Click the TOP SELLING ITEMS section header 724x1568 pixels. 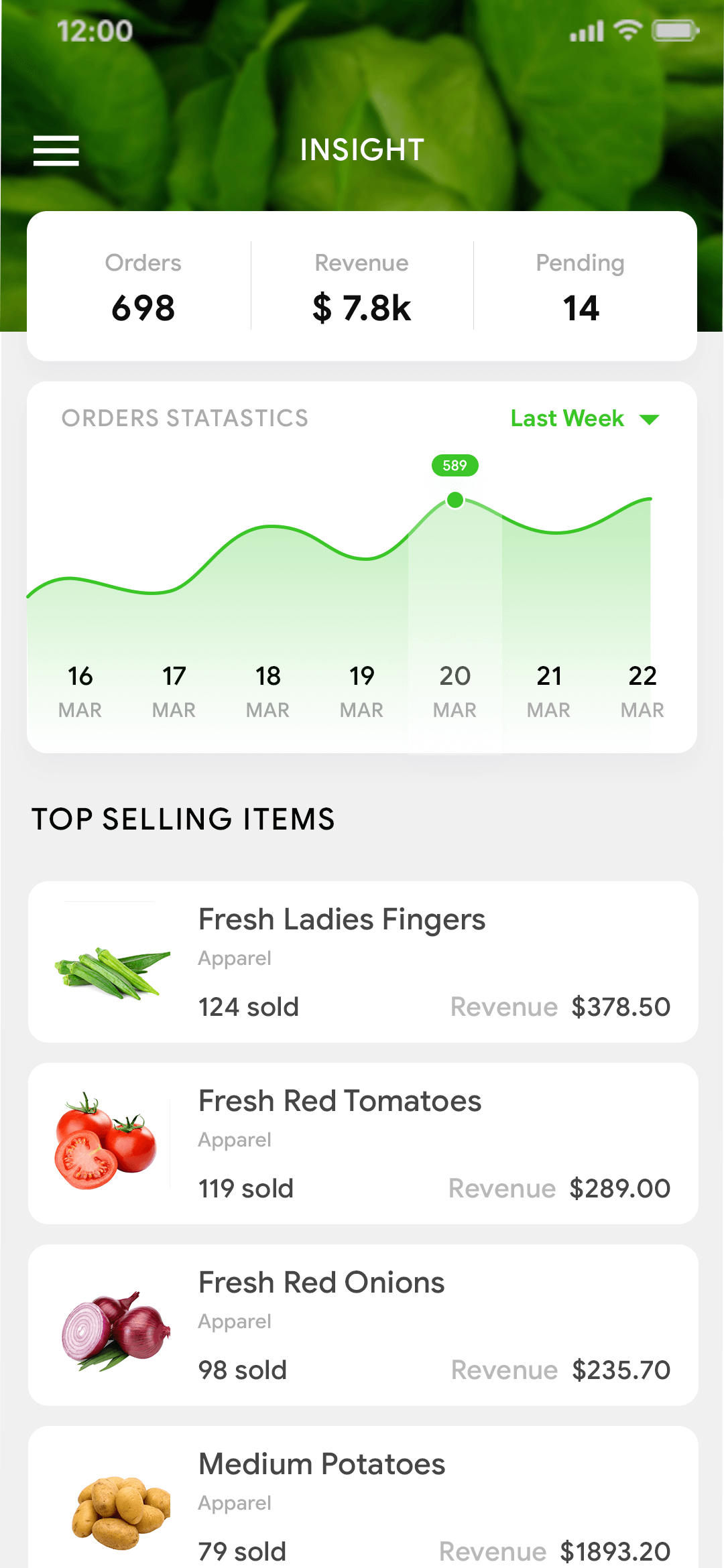[x=184, y=819]
